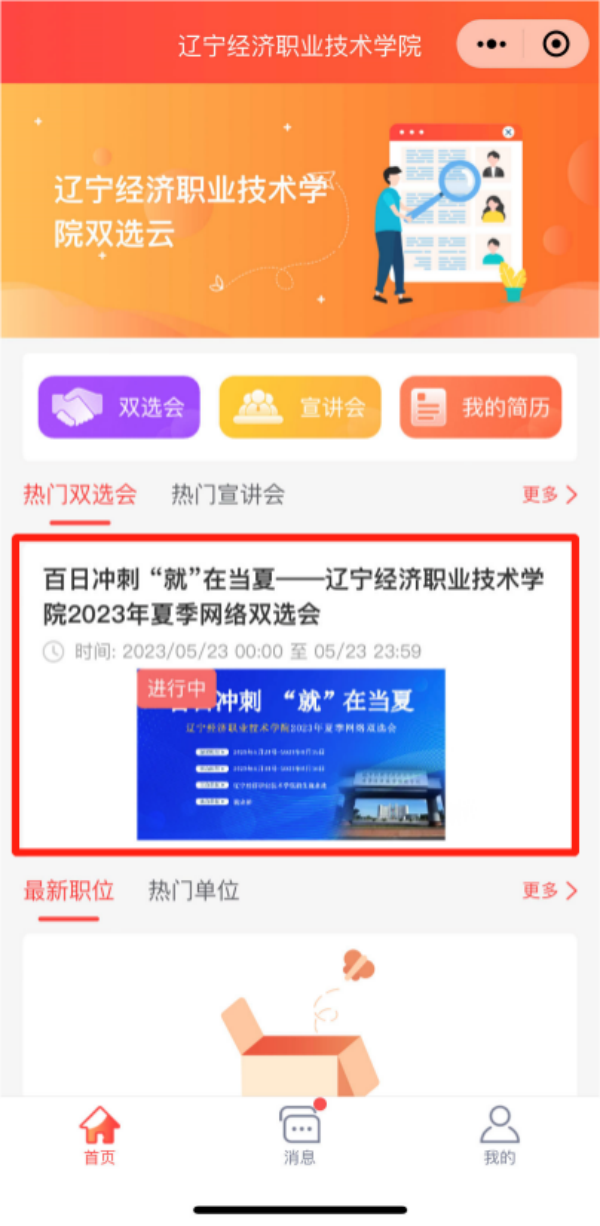Image resolution: width=600 pixels, height=1226 pixels.
Task: Open the 2023年夏季网络双选会 card
Action: pyautogui.click(x=295, y=695)
